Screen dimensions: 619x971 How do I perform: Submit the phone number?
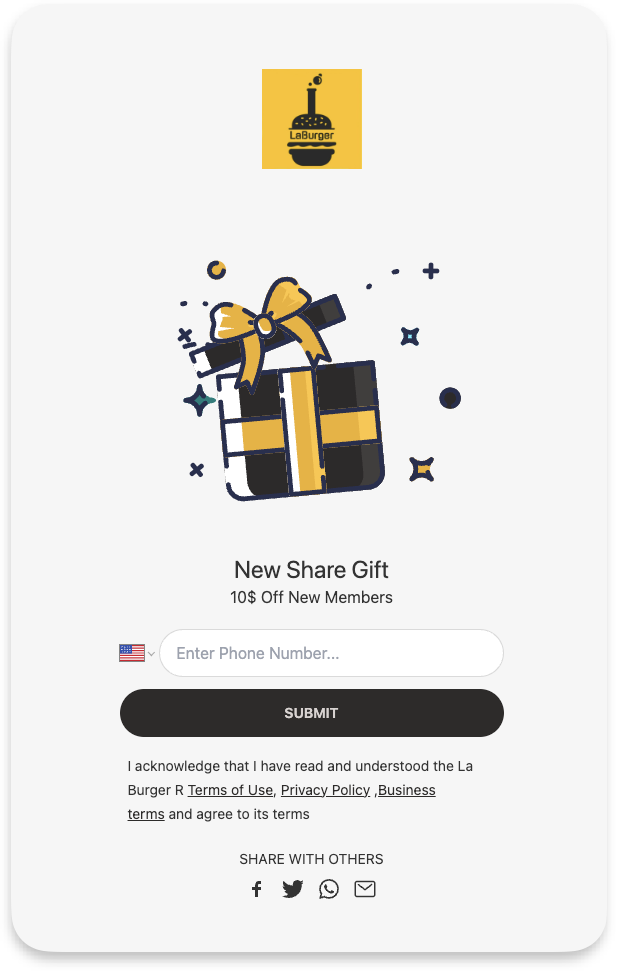tap(311, 713)
